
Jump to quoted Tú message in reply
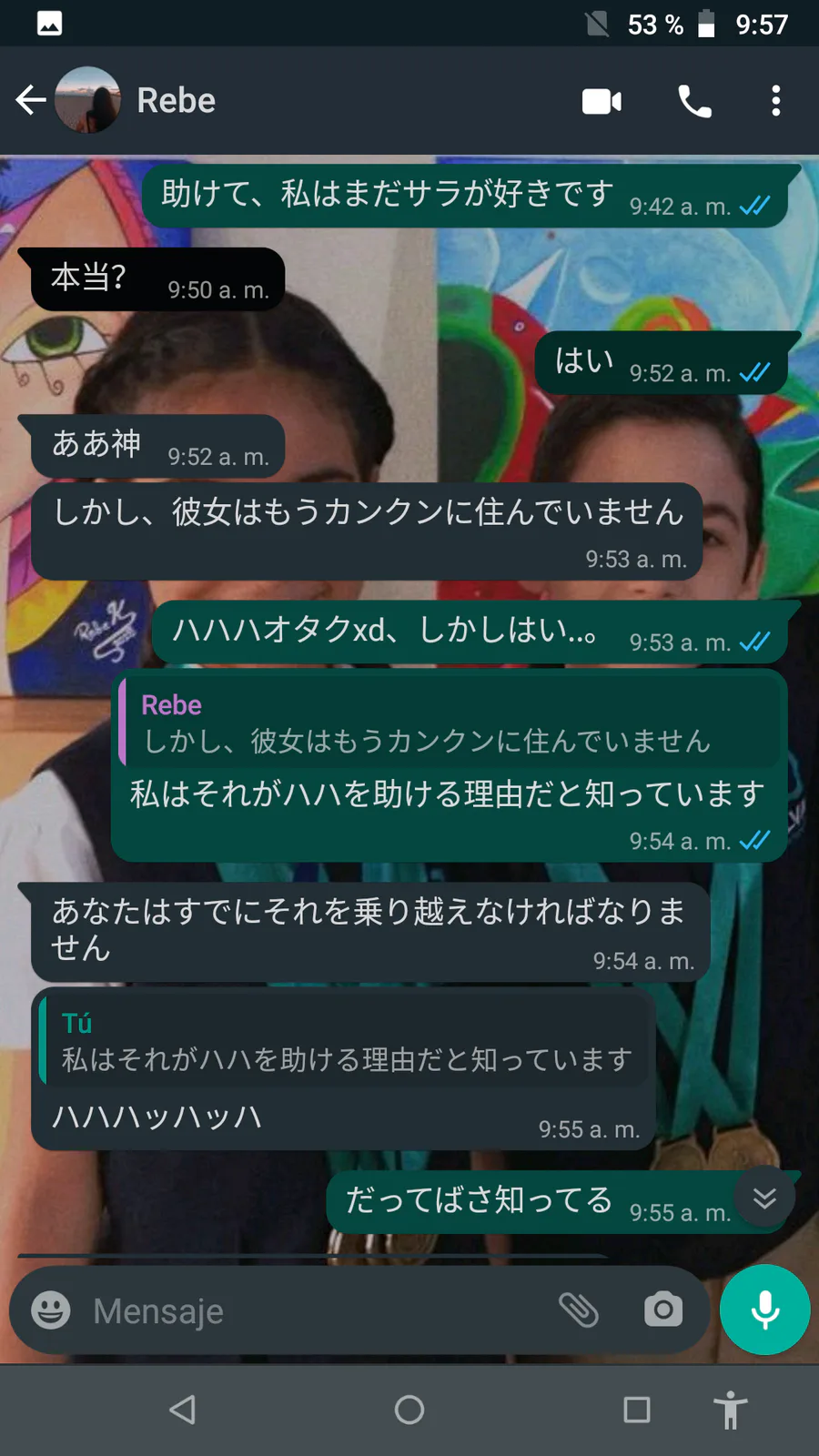tap(346, 1040)
